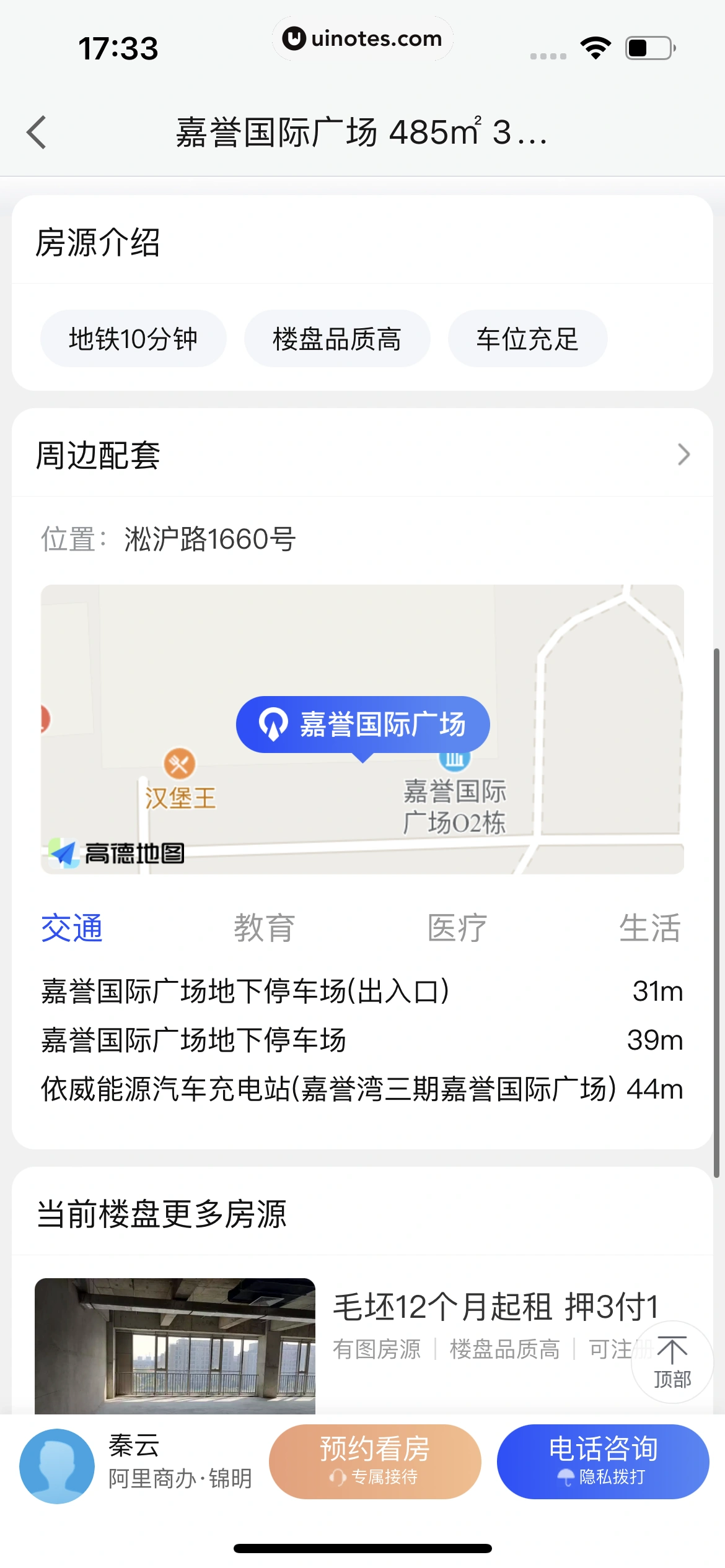Screen dimensions: 725x1568
Task: Switch to the 教育 tab
Action: click(x=264, y=928)
